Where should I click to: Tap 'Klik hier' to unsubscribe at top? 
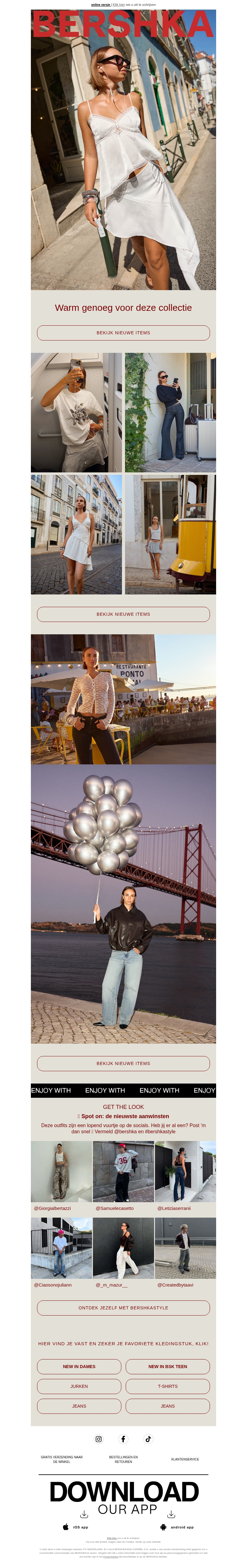pyautogui.click(x=119, y=4)
